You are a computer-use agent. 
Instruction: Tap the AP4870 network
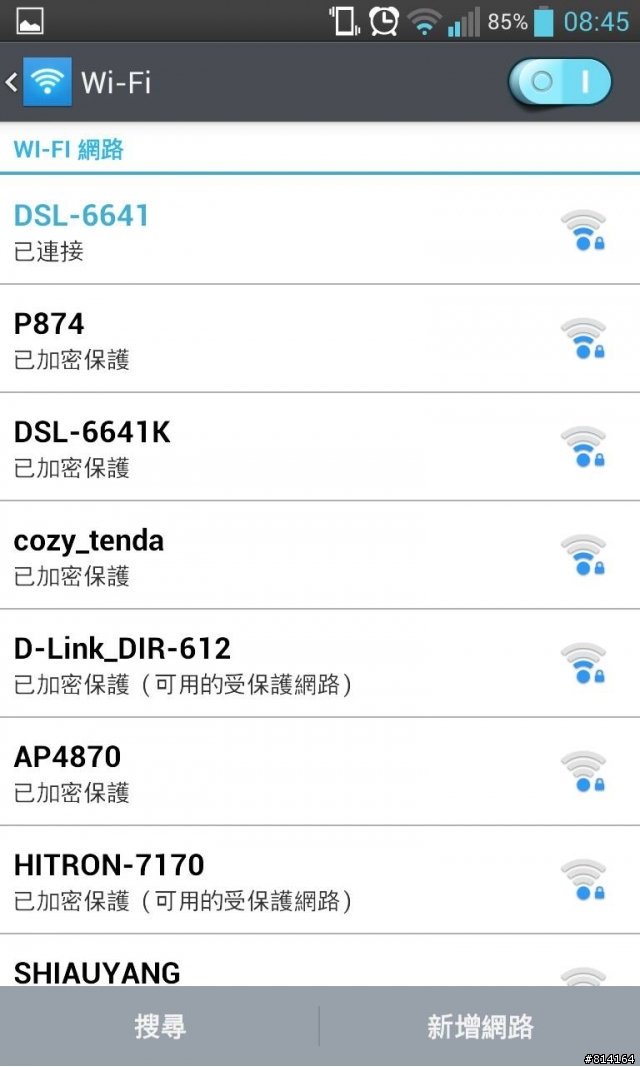pos(320,771)
